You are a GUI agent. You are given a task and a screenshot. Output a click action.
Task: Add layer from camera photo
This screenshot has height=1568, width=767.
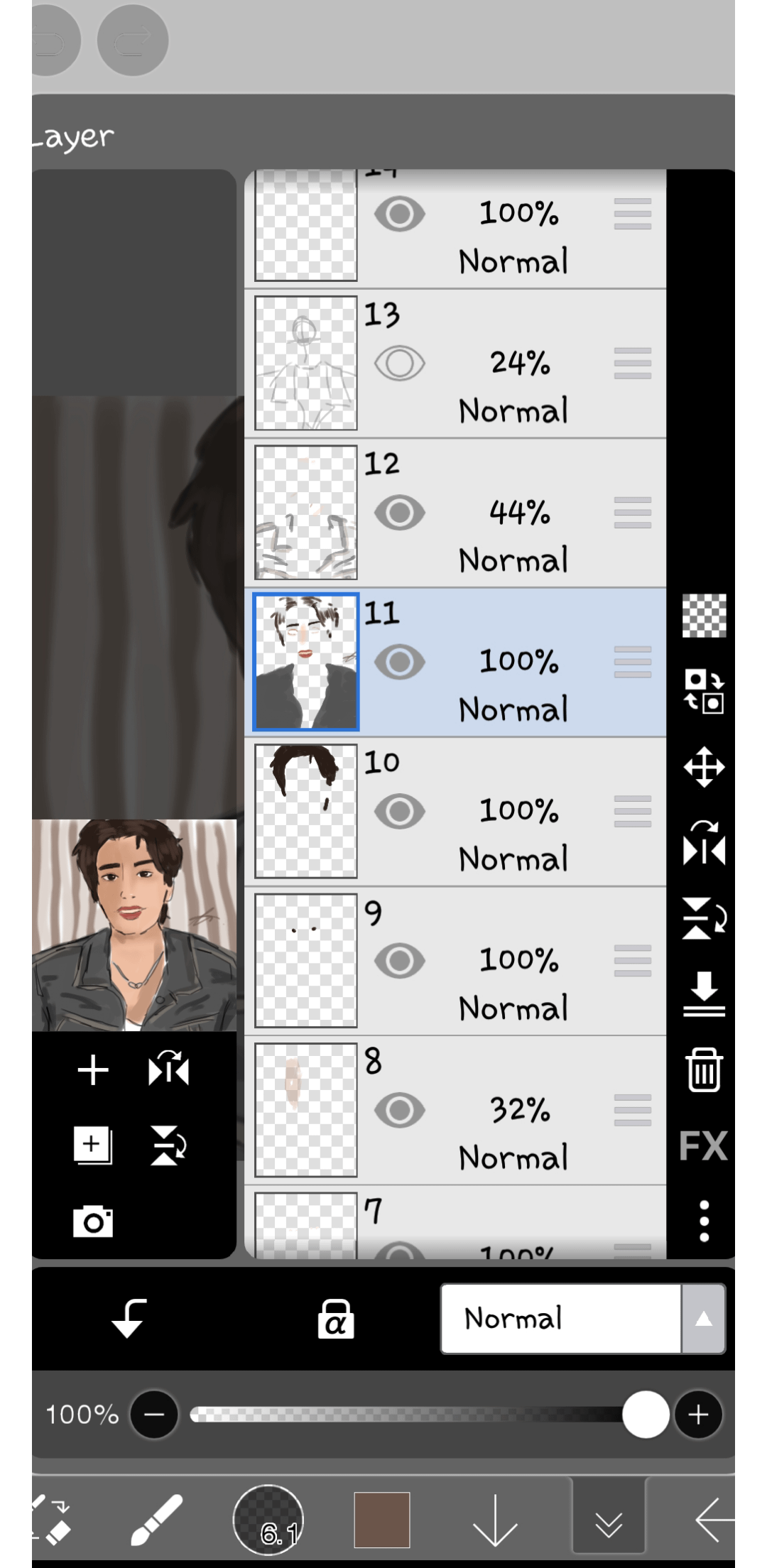tap(93, 1221)
